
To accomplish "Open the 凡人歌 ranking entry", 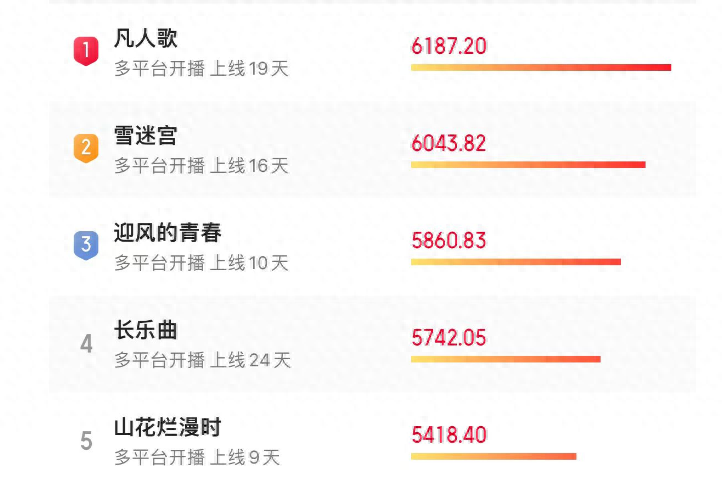I will [x=146, y=39].
